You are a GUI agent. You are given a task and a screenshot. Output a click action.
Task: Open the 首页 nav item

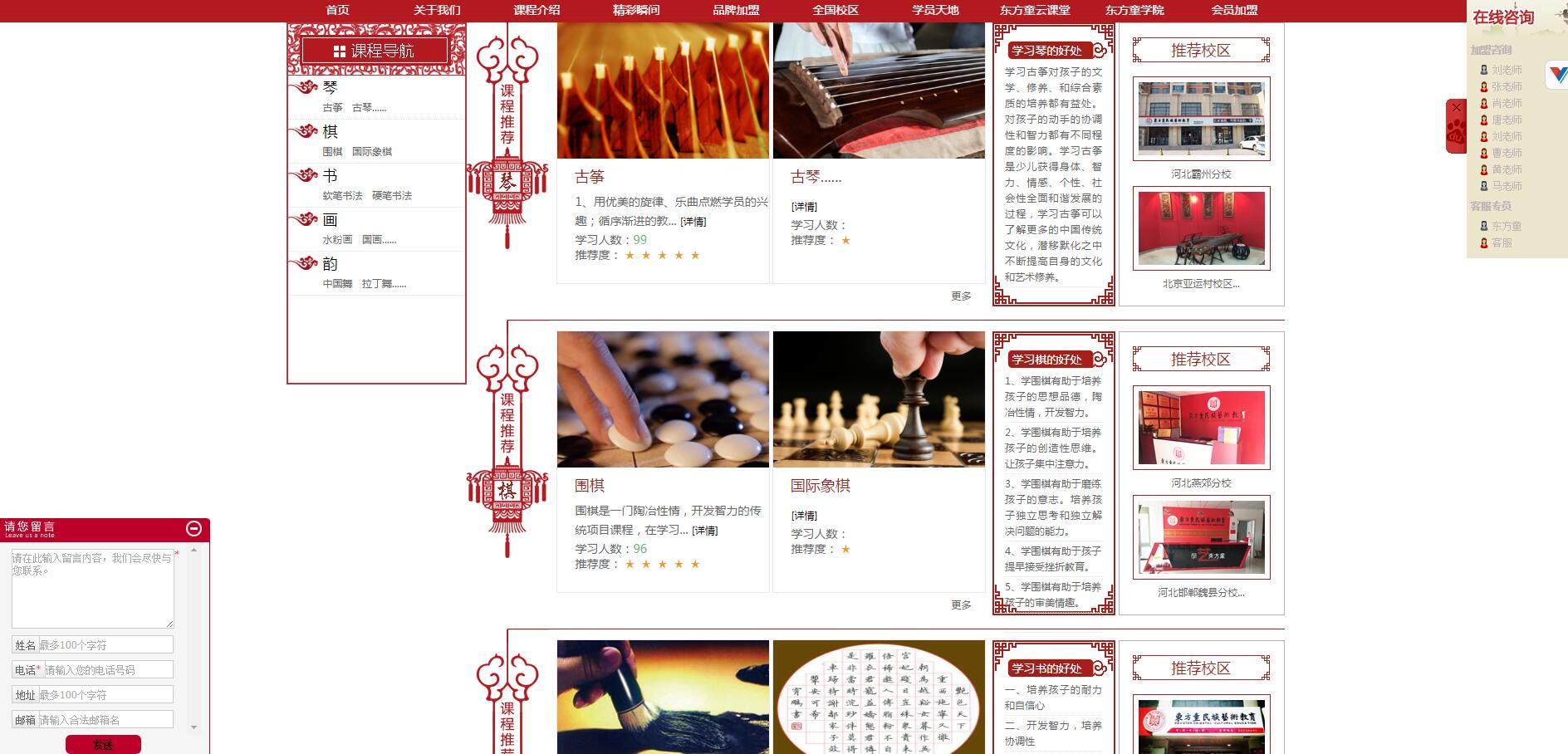337,10
